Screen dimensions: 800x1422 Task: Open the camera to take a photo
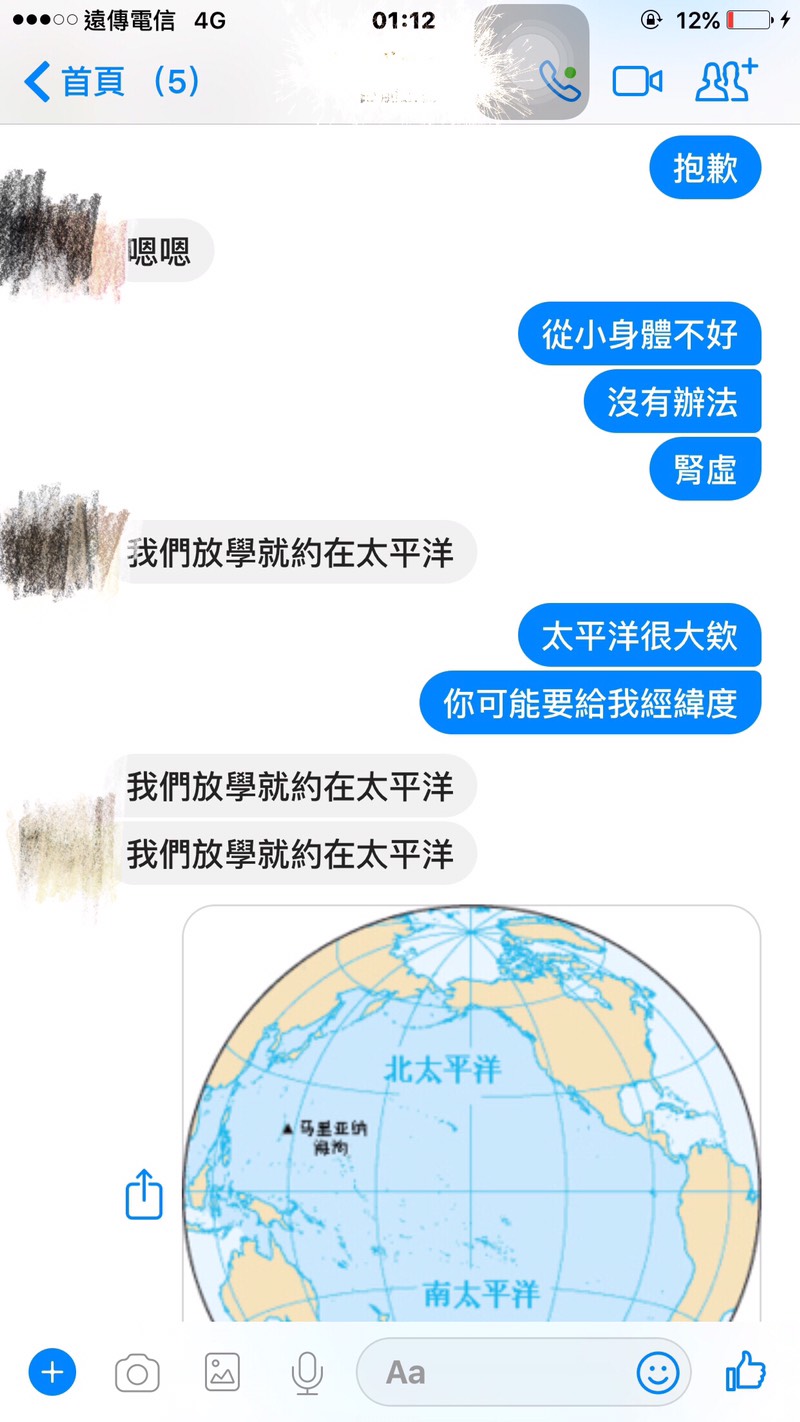click(137, 1372)
